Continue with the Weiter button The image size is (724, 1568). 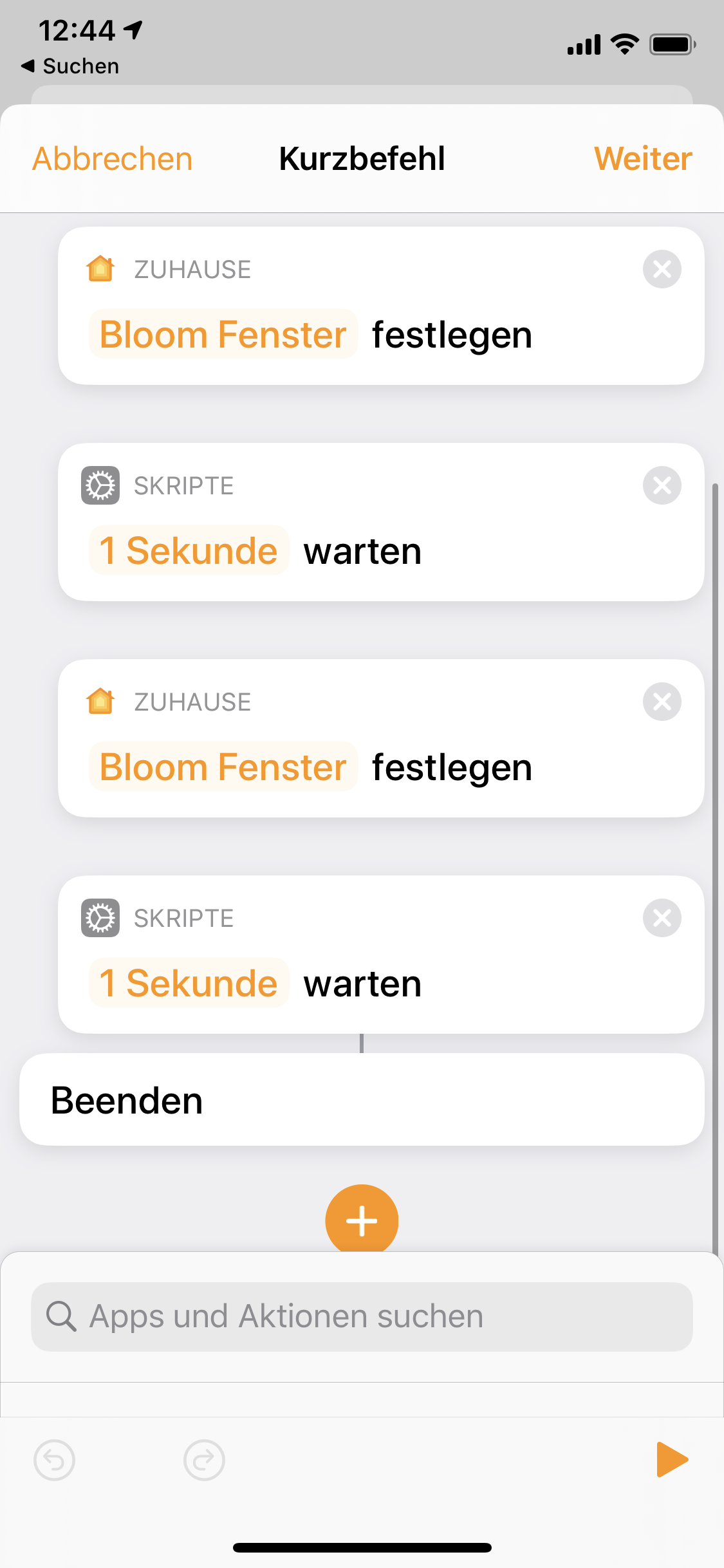click(x=642, y=159)
